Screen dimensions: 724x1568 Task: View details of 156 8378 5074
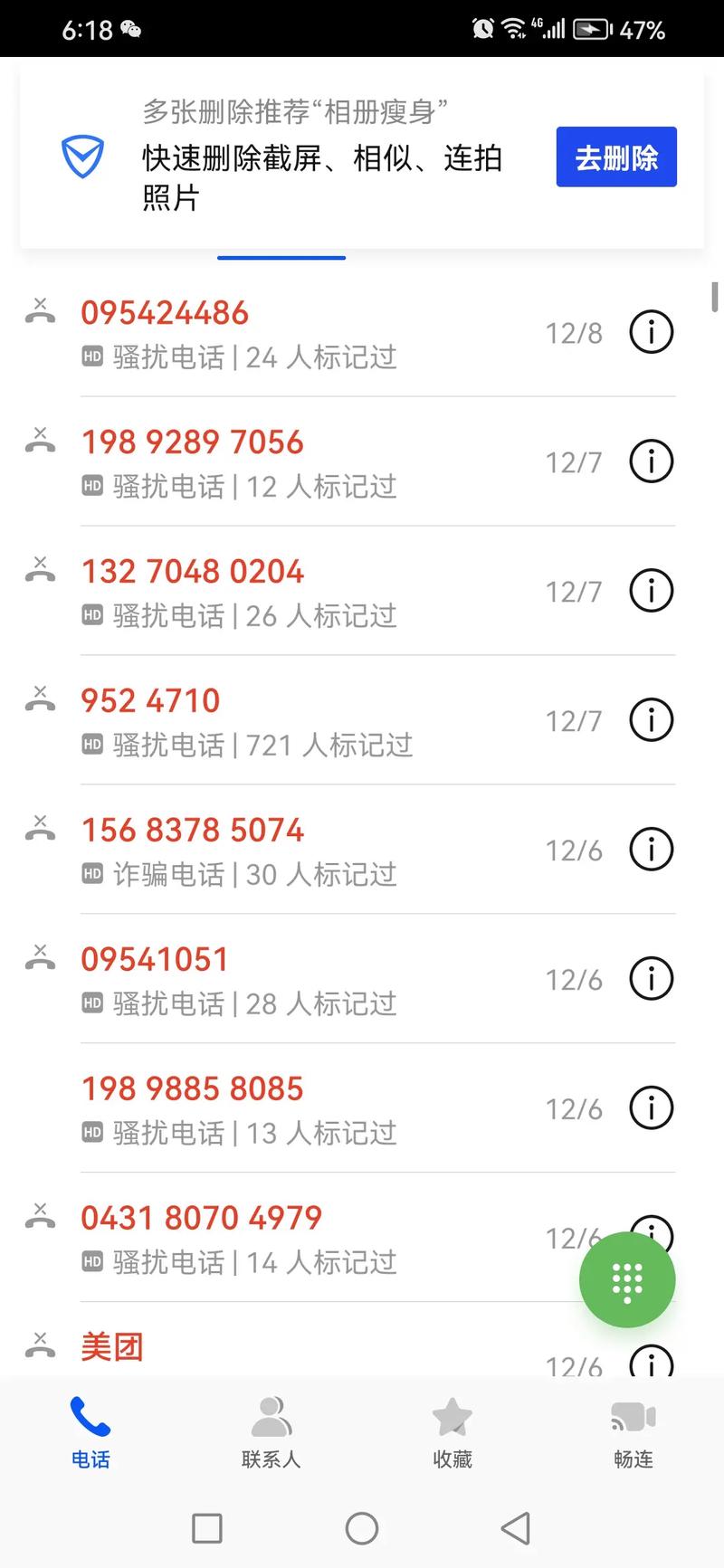click(x=652, y=850)
